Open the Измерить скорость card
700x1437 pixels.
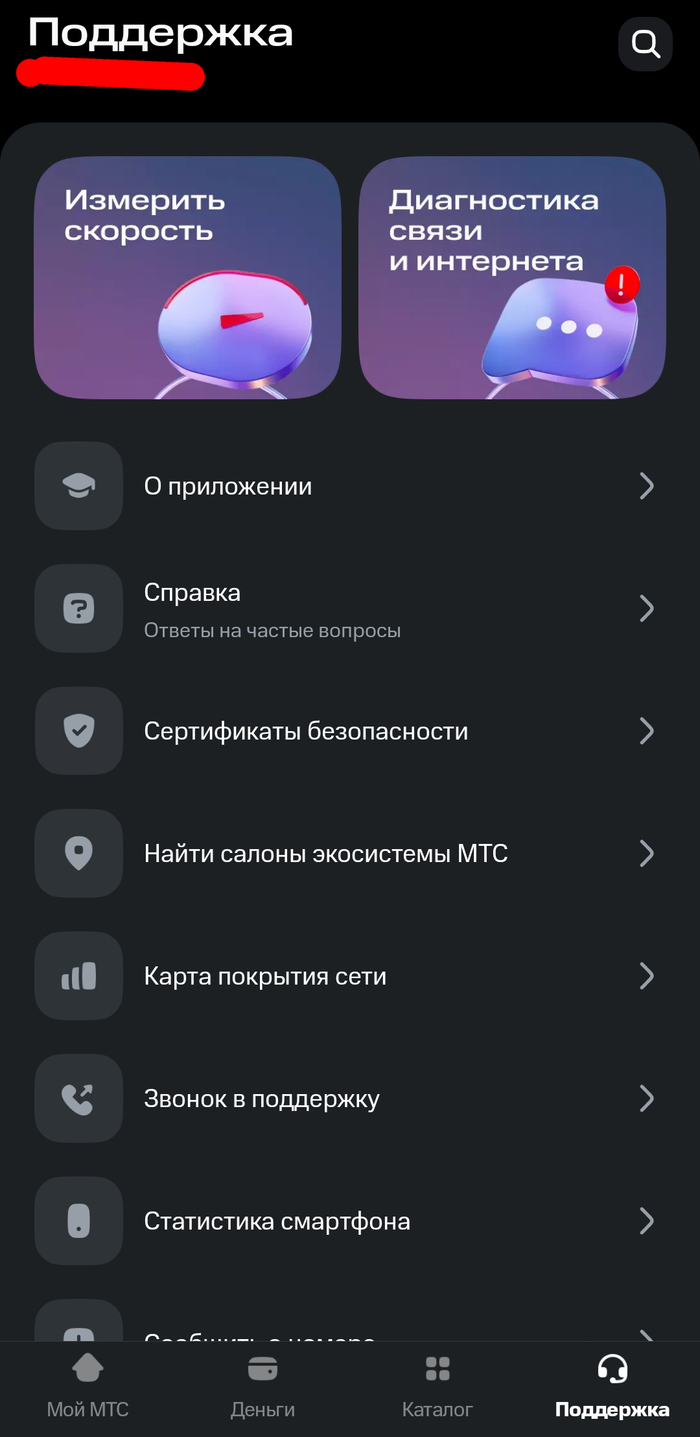point(188,278)
